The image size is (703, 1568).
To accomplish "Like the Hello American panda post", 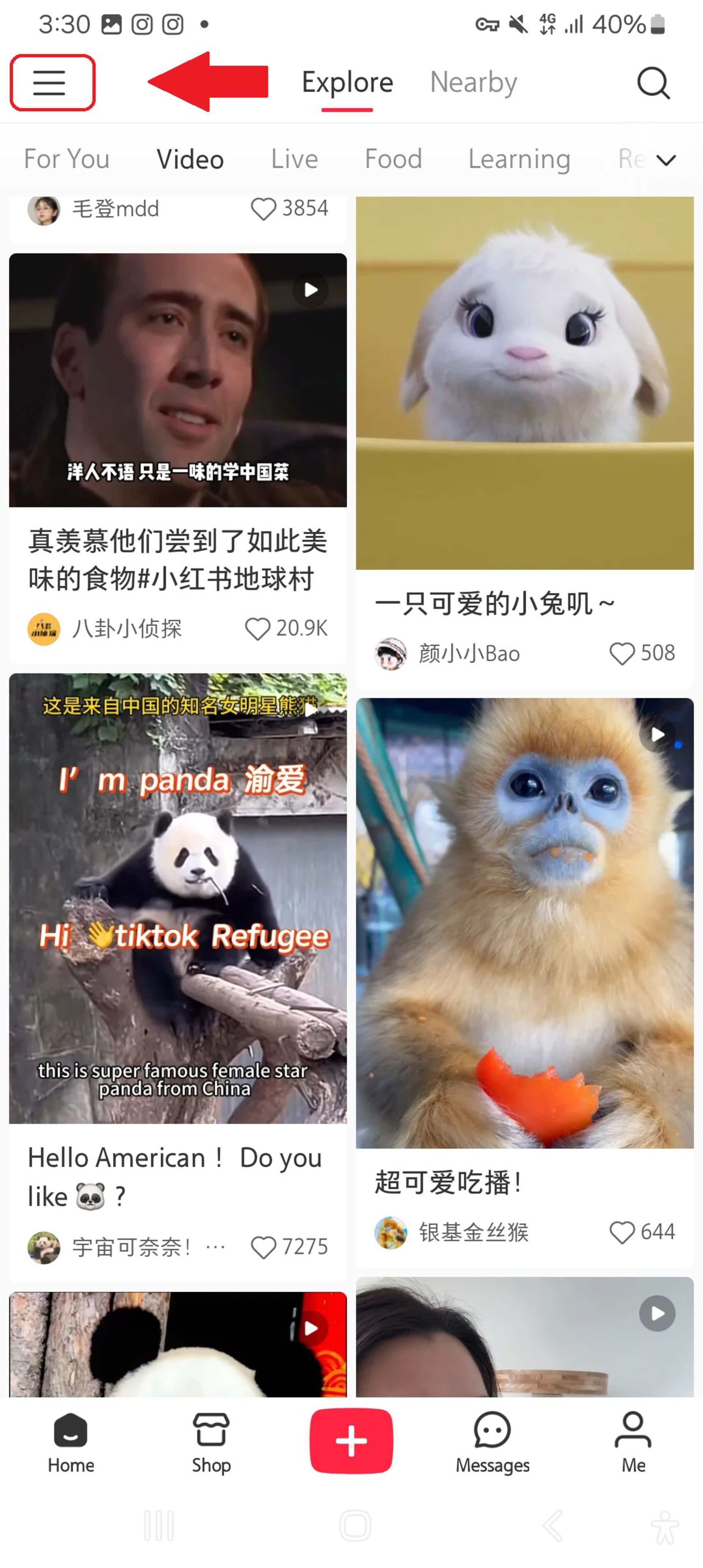I will [263, 1247].
